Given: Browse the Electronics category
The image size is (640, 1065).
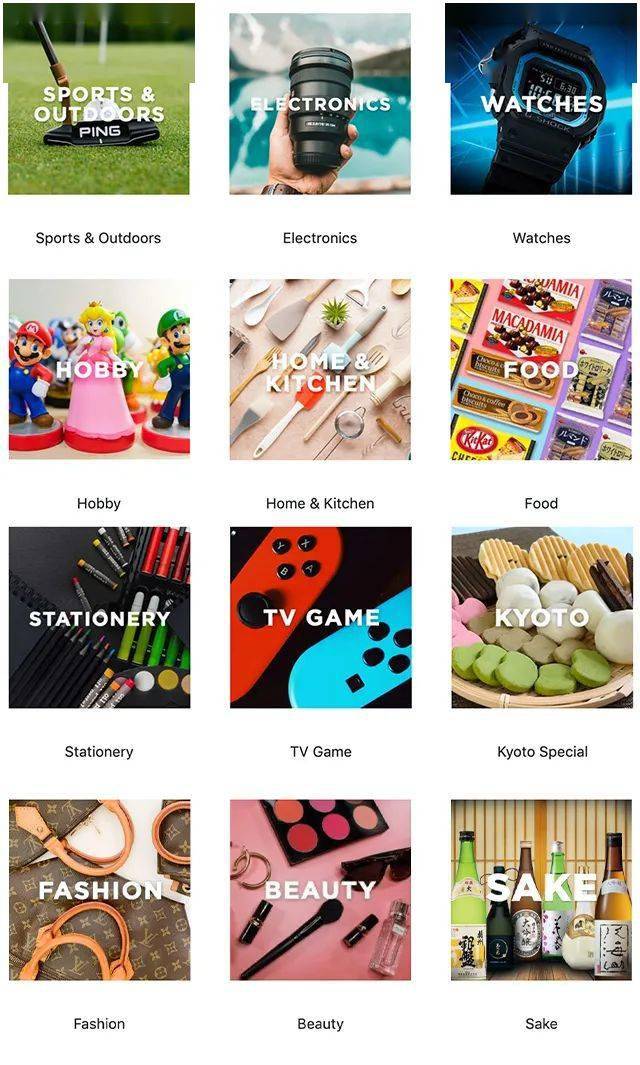Looking at the screenshot, I should (320, 104).
